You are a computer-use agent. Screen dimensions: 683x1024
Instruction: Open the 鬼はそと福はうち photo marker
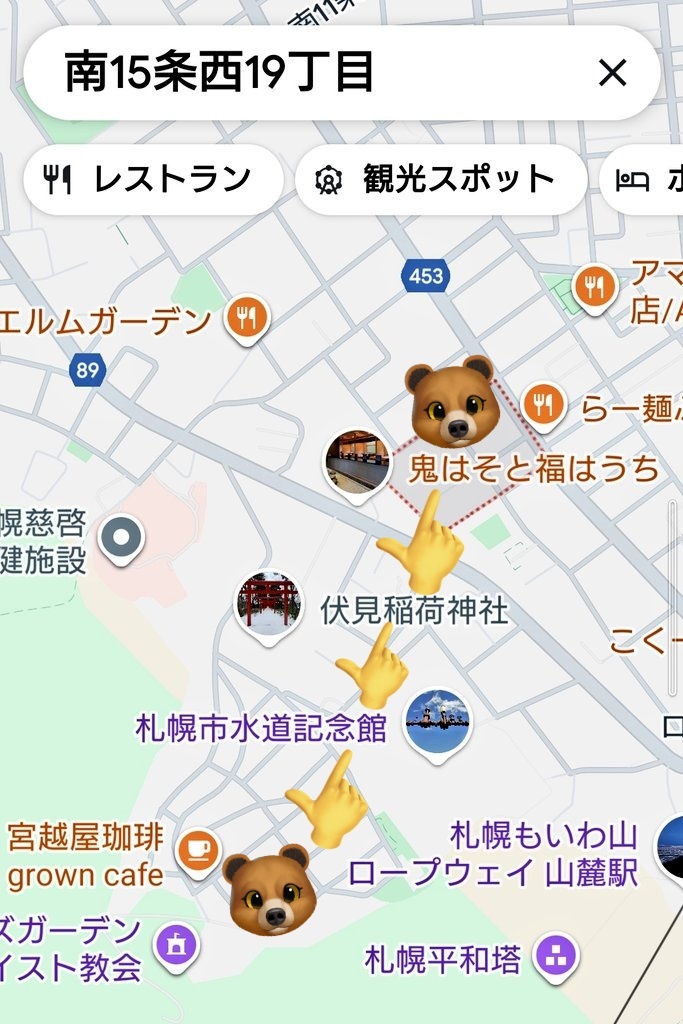357,460
